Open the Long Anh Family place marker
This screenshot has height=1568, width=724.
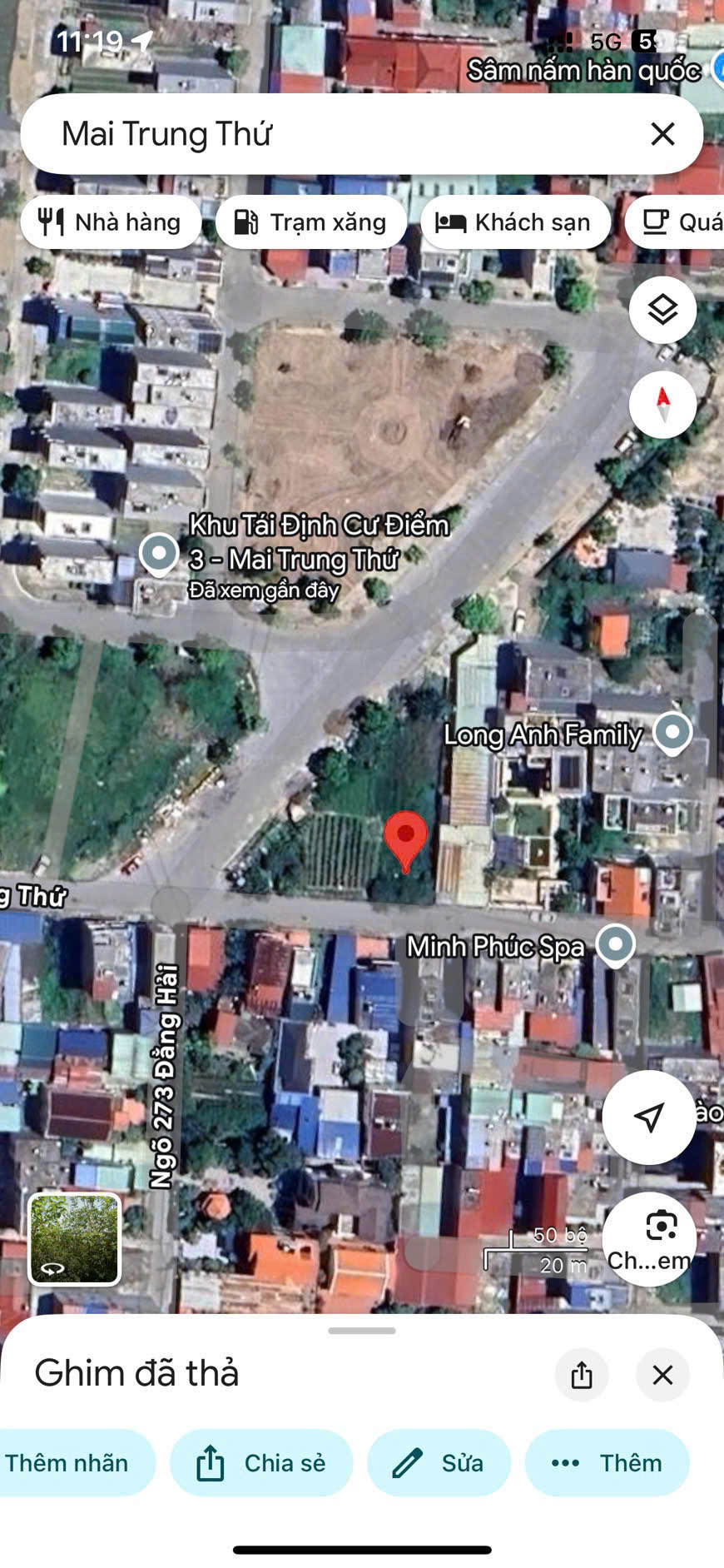pos(672,734)
